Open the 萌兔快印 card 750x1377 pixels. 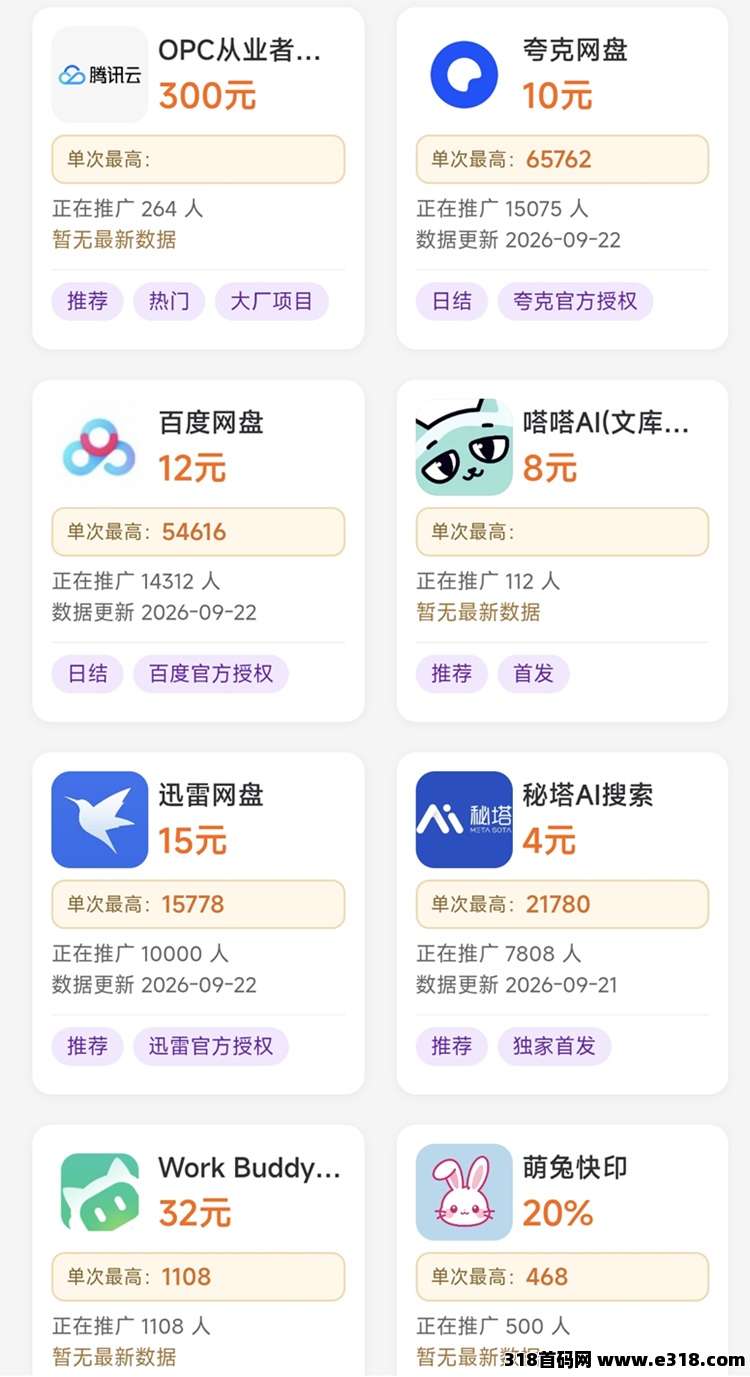(x=562, y=1250)
